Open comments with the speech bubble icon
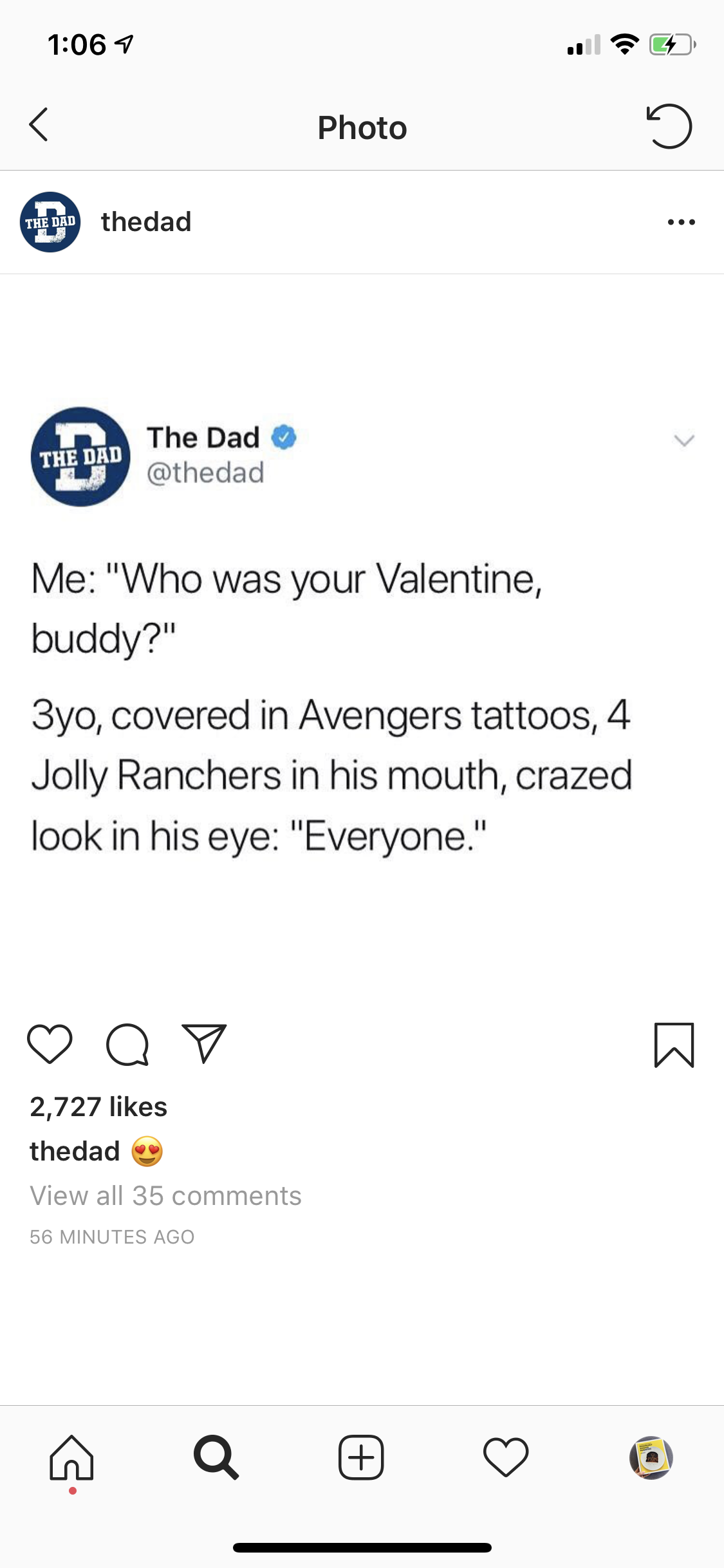The image size is (724, 1568). (127, 1045)
